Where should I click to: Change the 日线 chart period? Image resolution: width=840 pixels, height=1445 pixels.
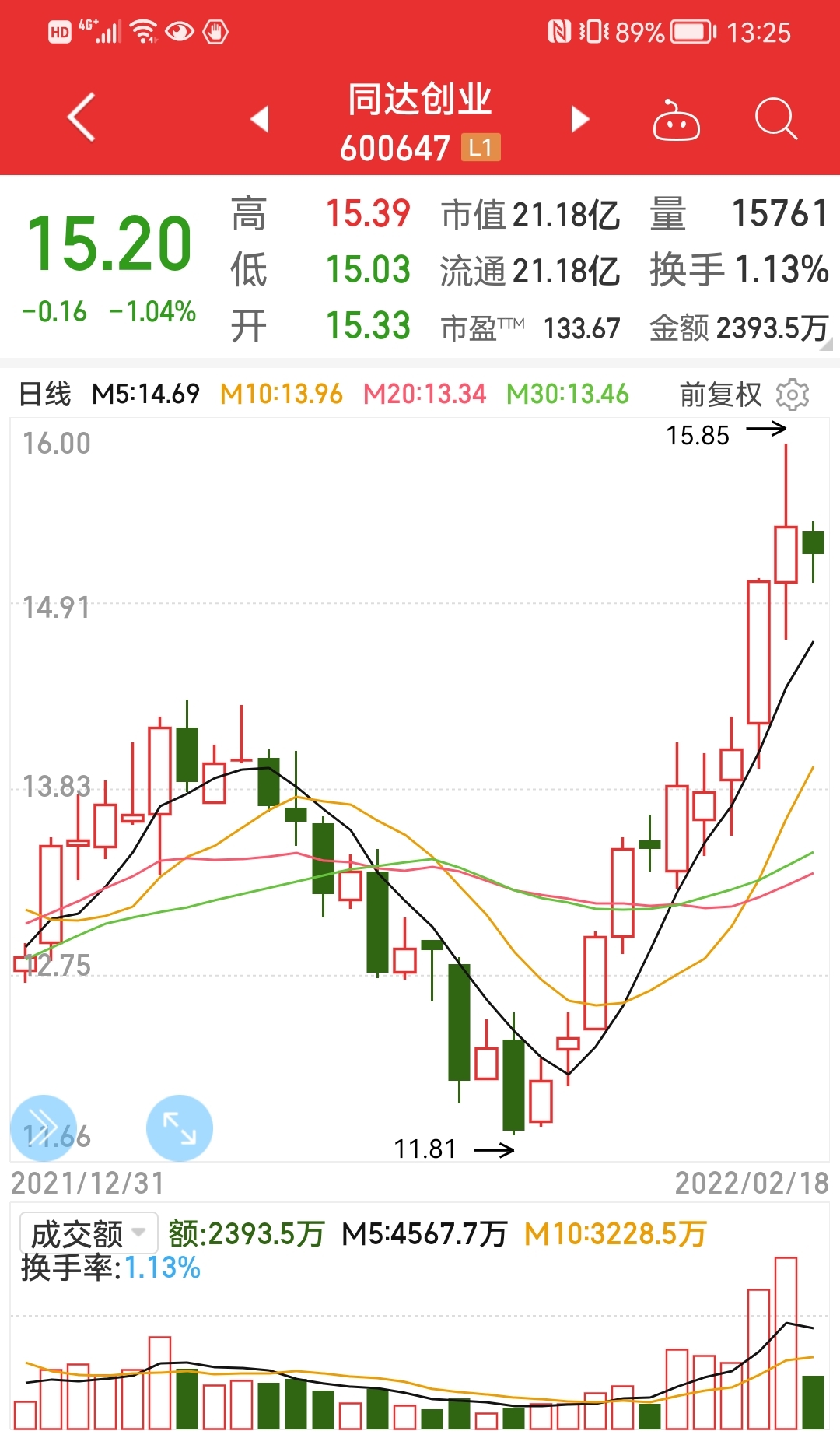44,394
